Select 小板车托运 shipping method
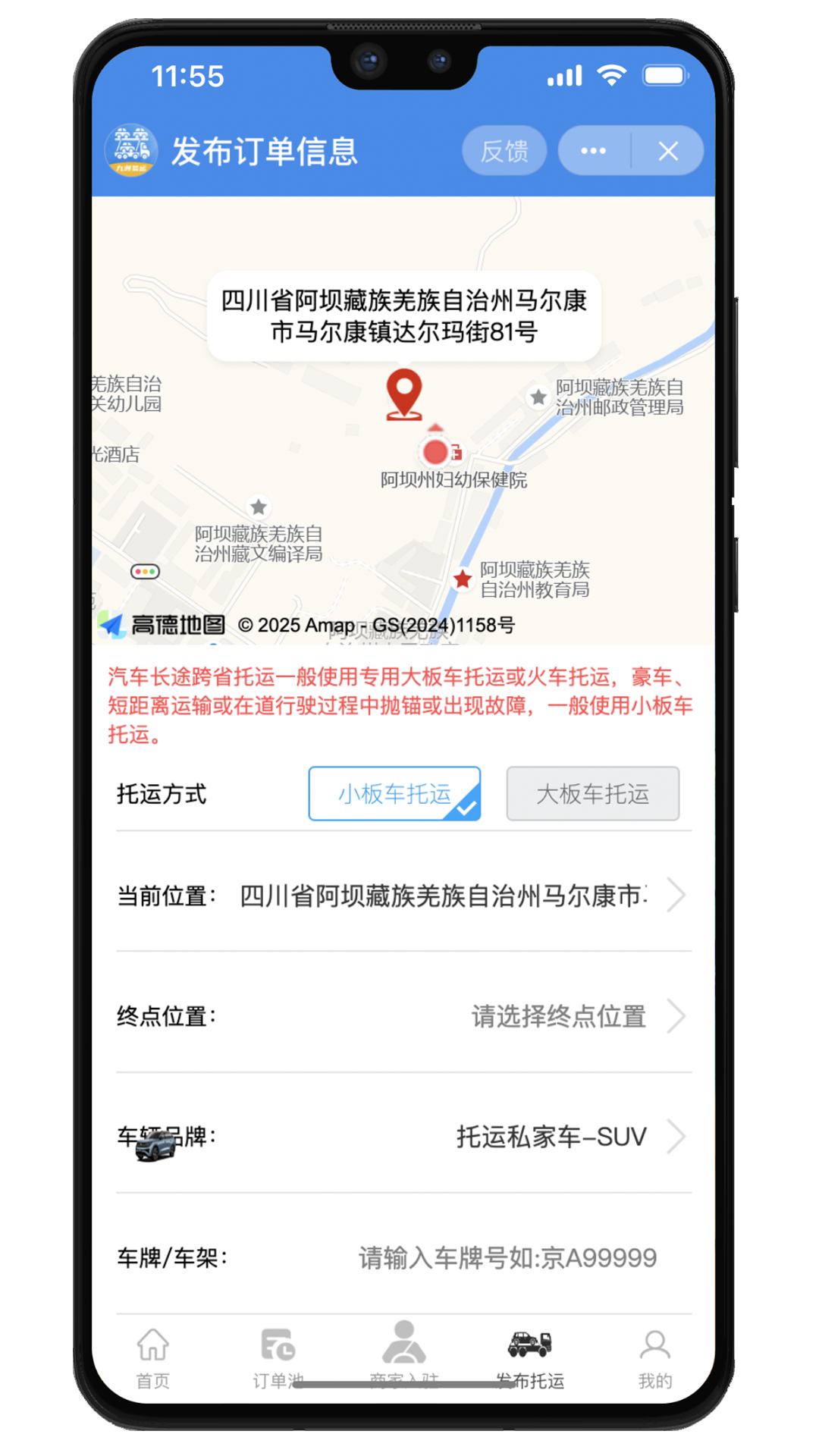Viewport: 819px width, 1456px height. pyautogui.click(x=394, y=794)
